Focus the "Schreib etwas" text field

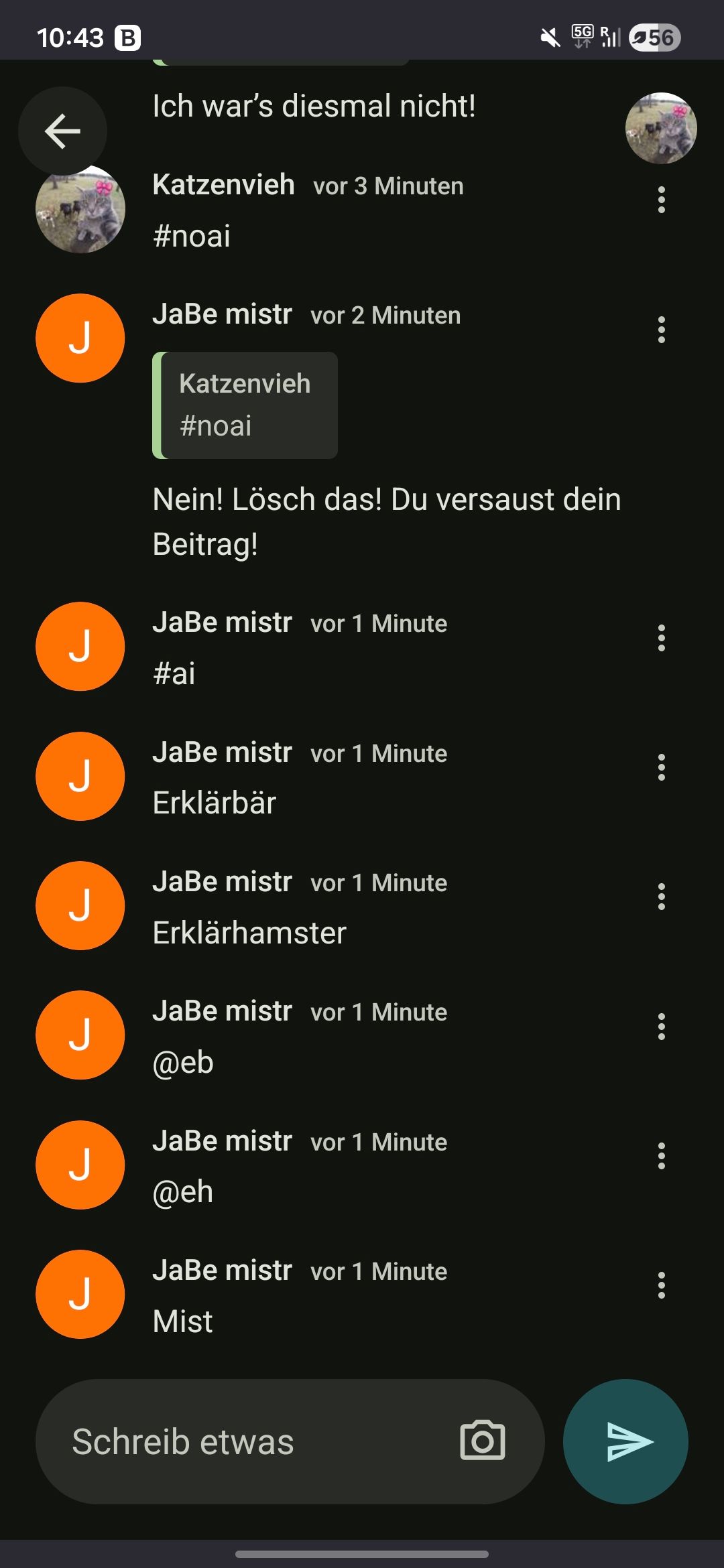(255, 1441)
